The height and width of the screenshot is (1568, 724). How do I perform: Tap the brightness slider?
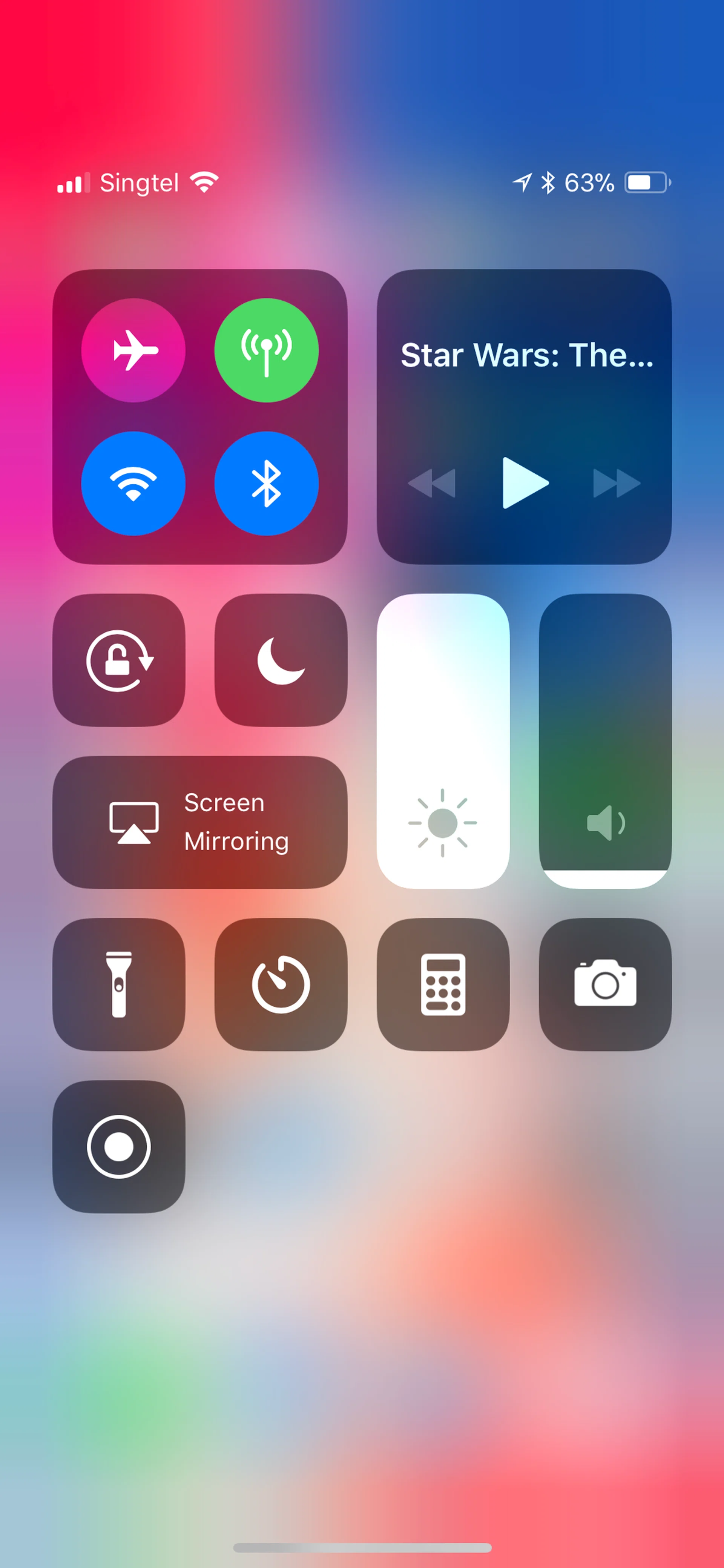coord(443,741)
